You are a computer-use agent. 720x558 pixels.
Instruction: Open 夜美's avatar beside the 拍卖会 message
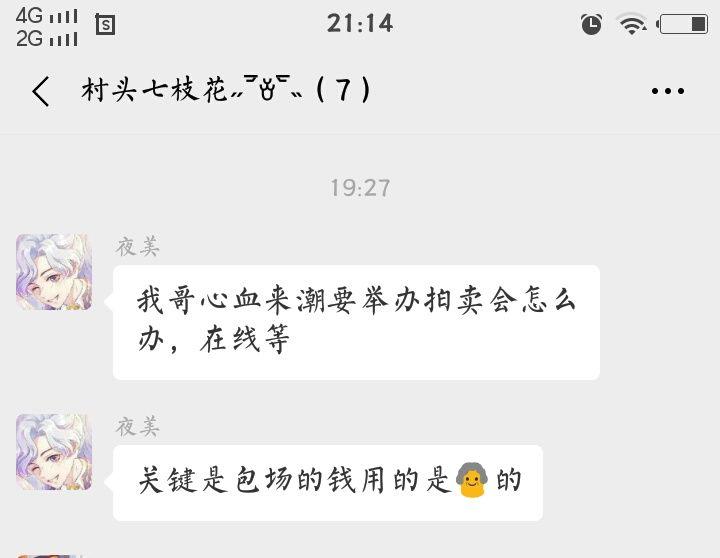coord(54,272)
